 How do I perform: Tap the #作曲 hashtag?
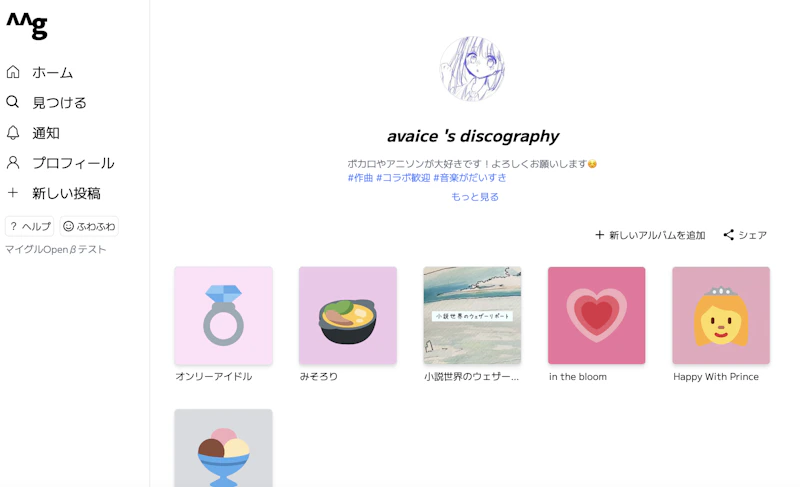(x=360, y=177)
